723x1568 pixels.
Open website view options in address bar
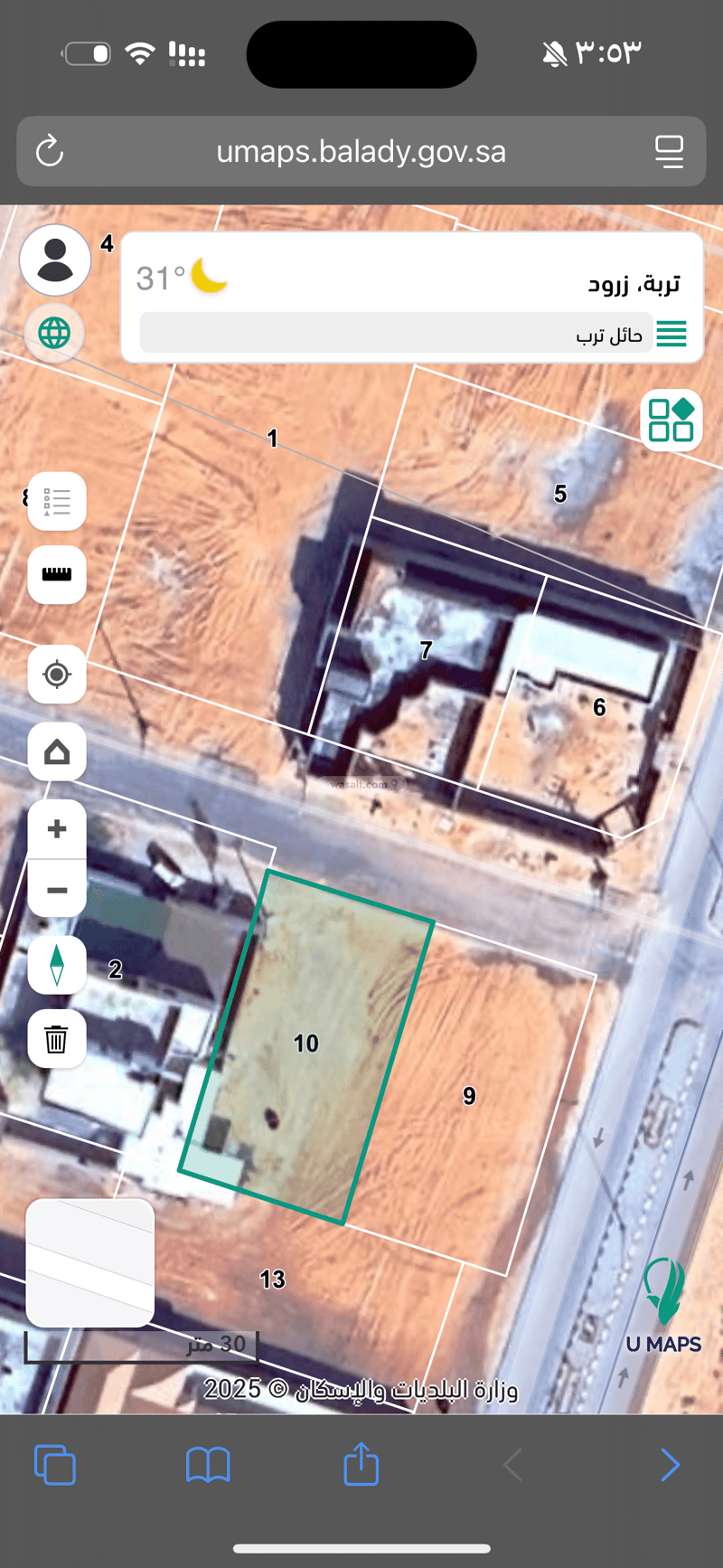pyautogui.click(x=670, y=151)
